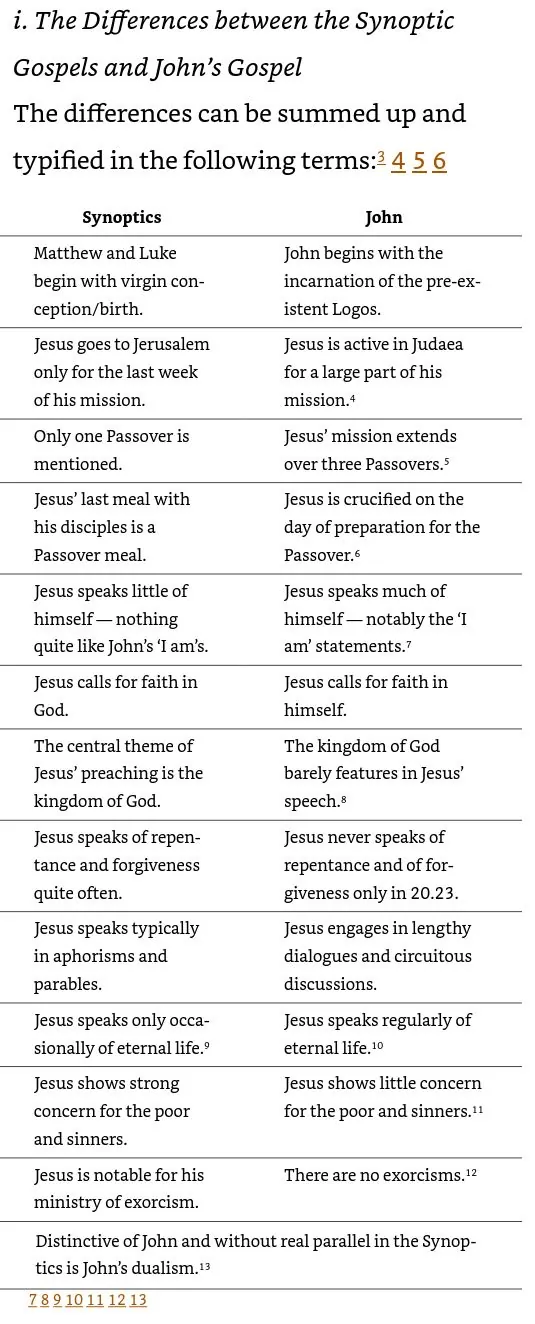Follow footnote 5 link in the intro sentence

click(419, 161)
